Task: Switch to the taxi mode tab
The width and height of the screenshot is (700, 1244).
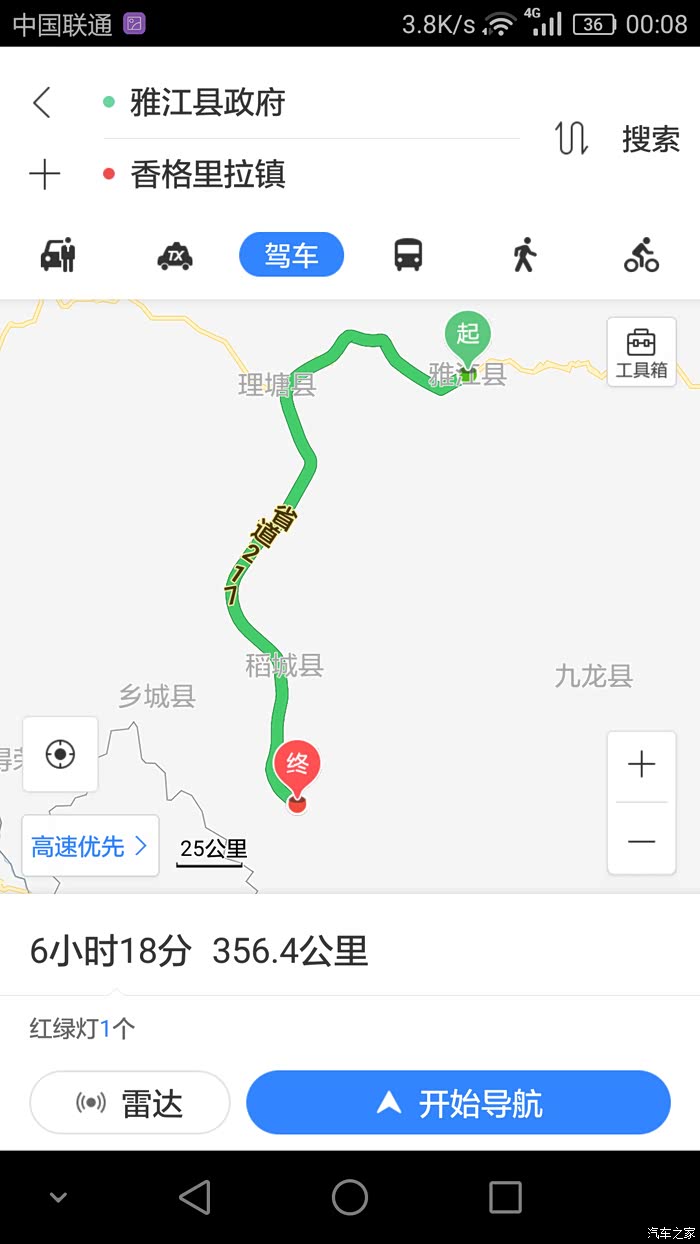Action: [175, 256]
